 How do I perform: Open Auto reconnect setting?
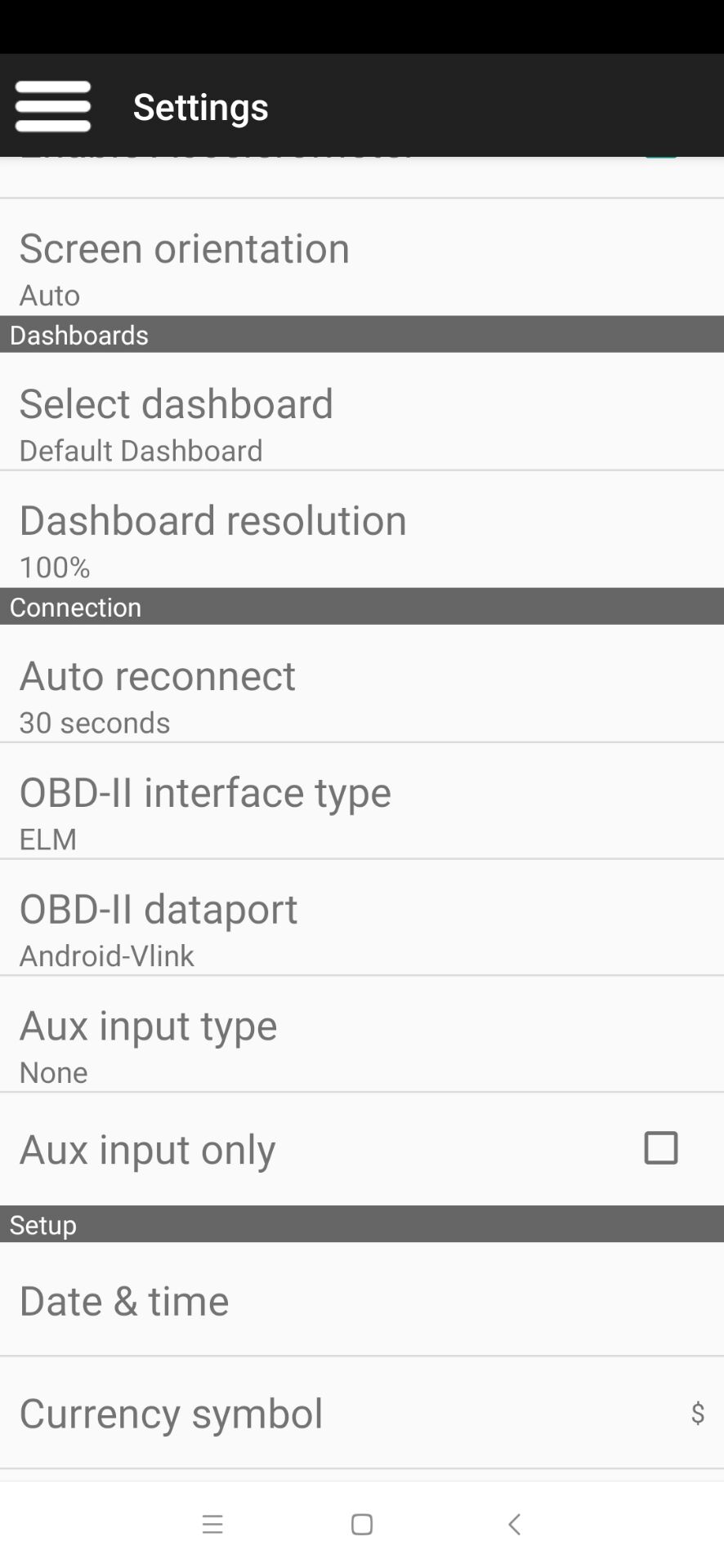click(x=362, y=684)
